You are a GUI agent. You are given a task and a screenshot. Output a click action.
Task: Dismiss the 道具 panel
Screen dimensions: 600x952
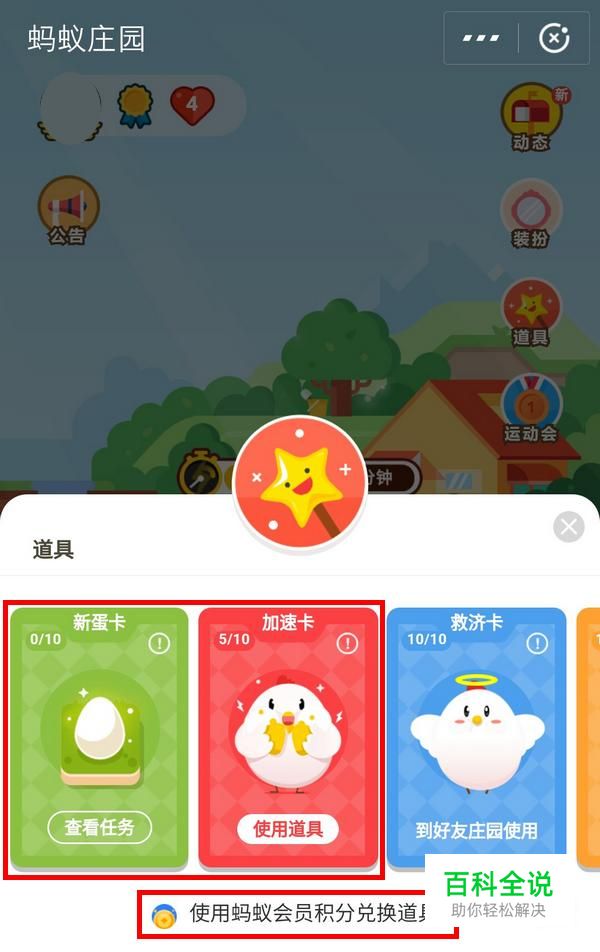tap(568, 526)
